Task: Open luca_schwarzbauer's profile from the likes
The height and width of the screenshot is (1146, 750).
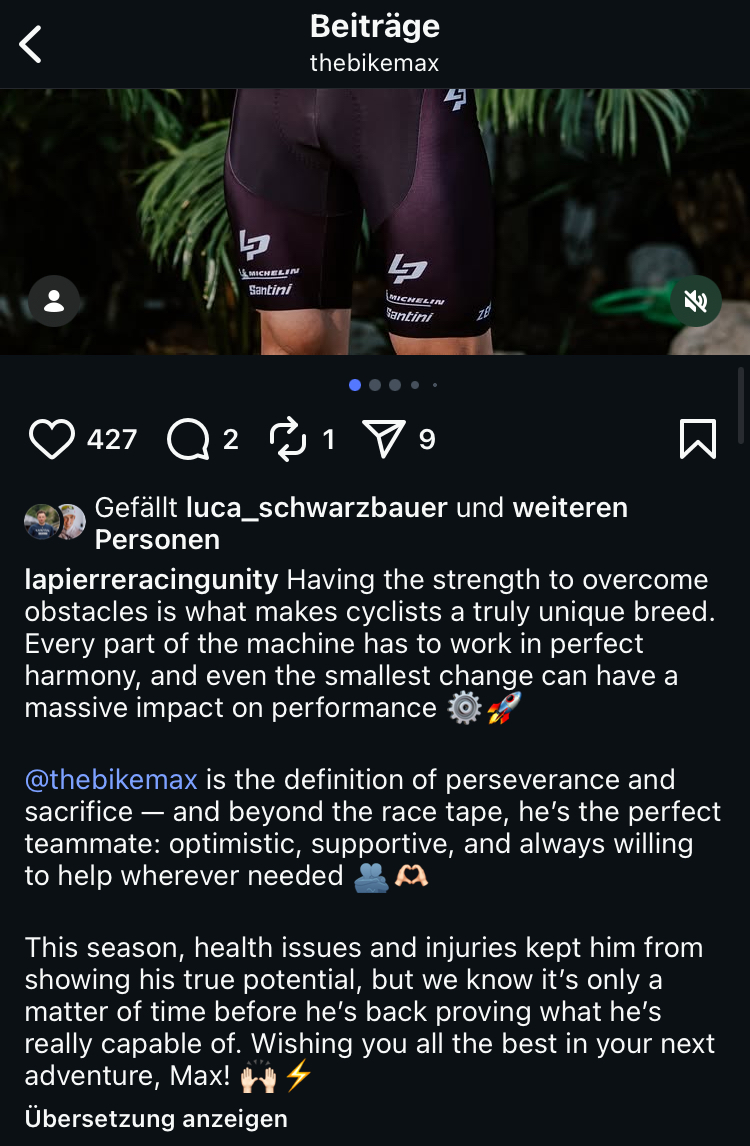Action: [x=316, y=508]
